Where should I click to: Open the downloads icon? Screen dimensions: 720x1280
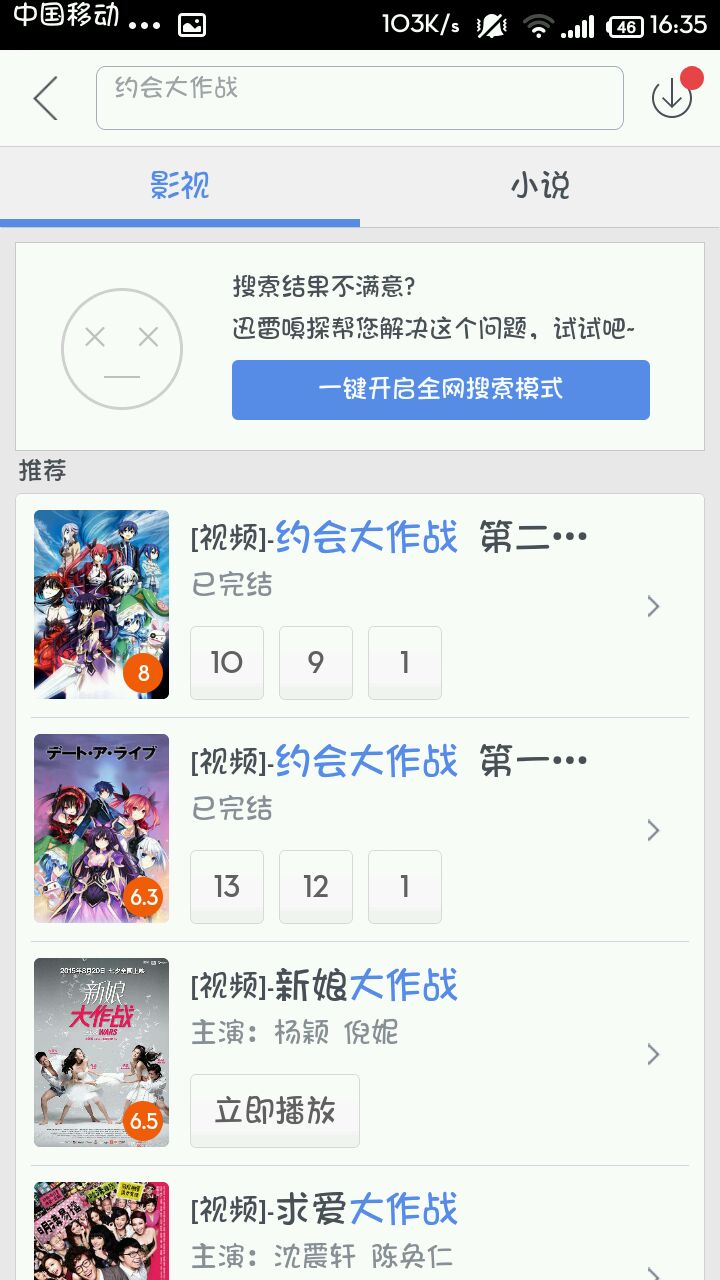pyautogui.click(x=672, y=97)
